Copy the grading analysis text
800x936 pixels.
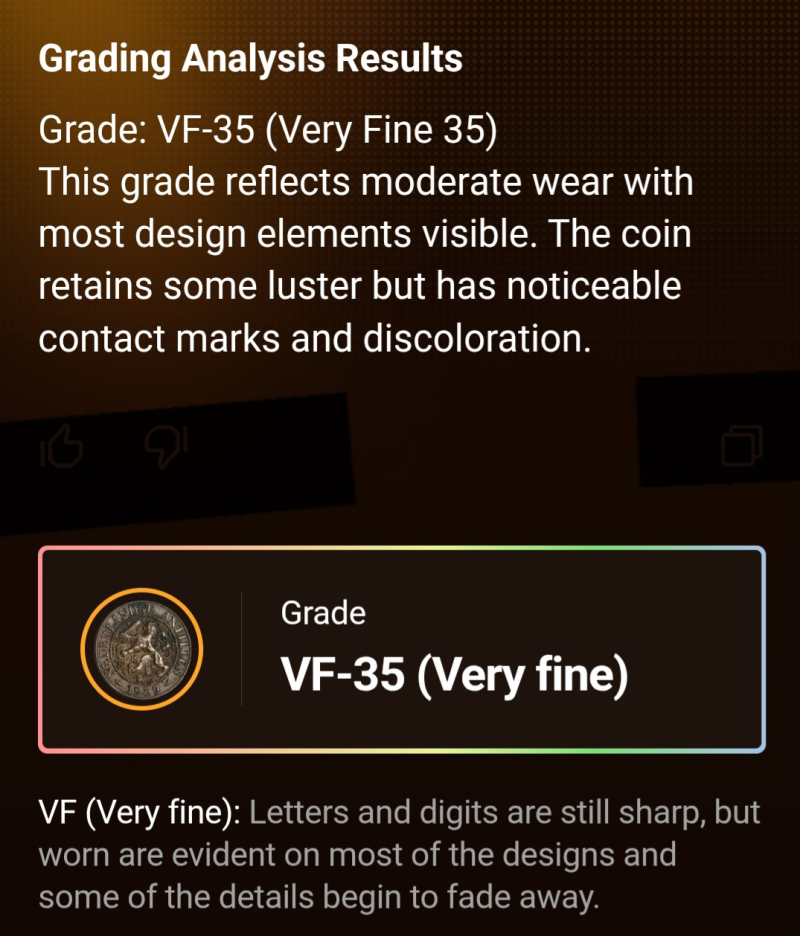pos(741,447)
